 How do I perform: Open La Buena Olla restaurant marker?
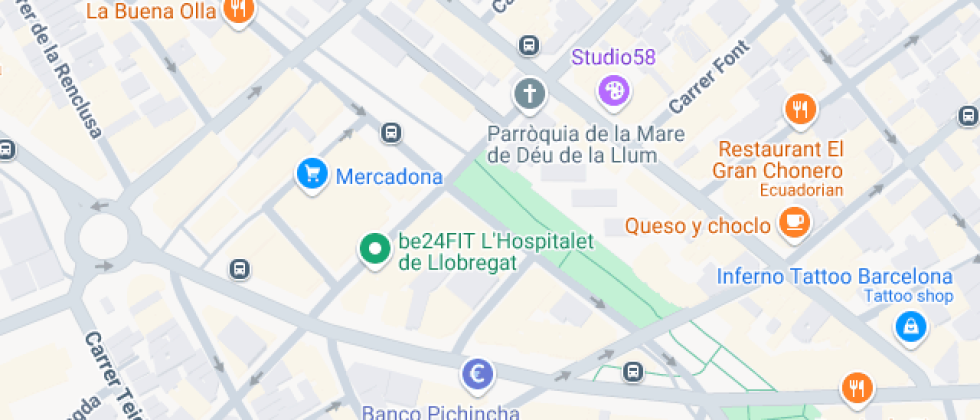click(x=238, y=13)
